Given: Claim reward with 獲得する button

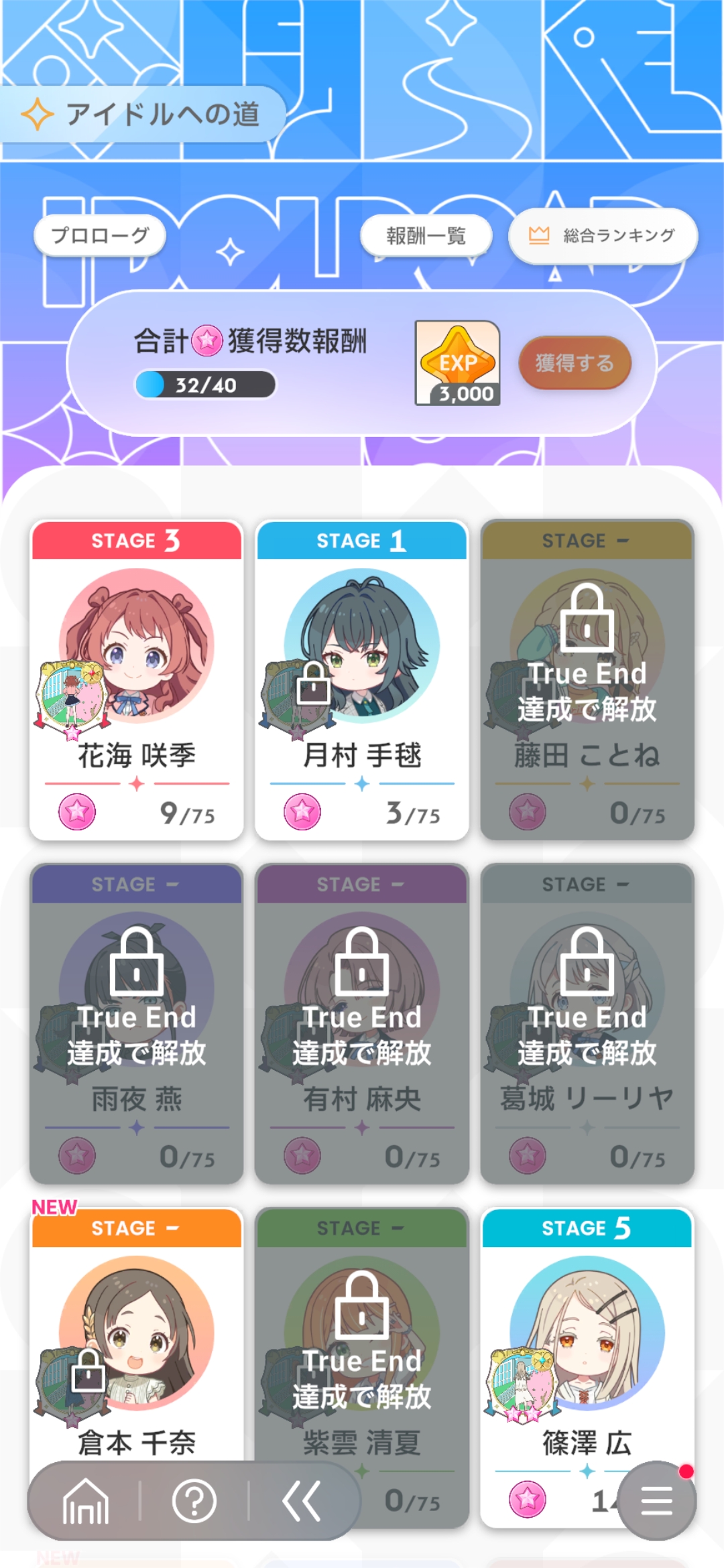Looking at the screenshot, I should click(575, 363).
